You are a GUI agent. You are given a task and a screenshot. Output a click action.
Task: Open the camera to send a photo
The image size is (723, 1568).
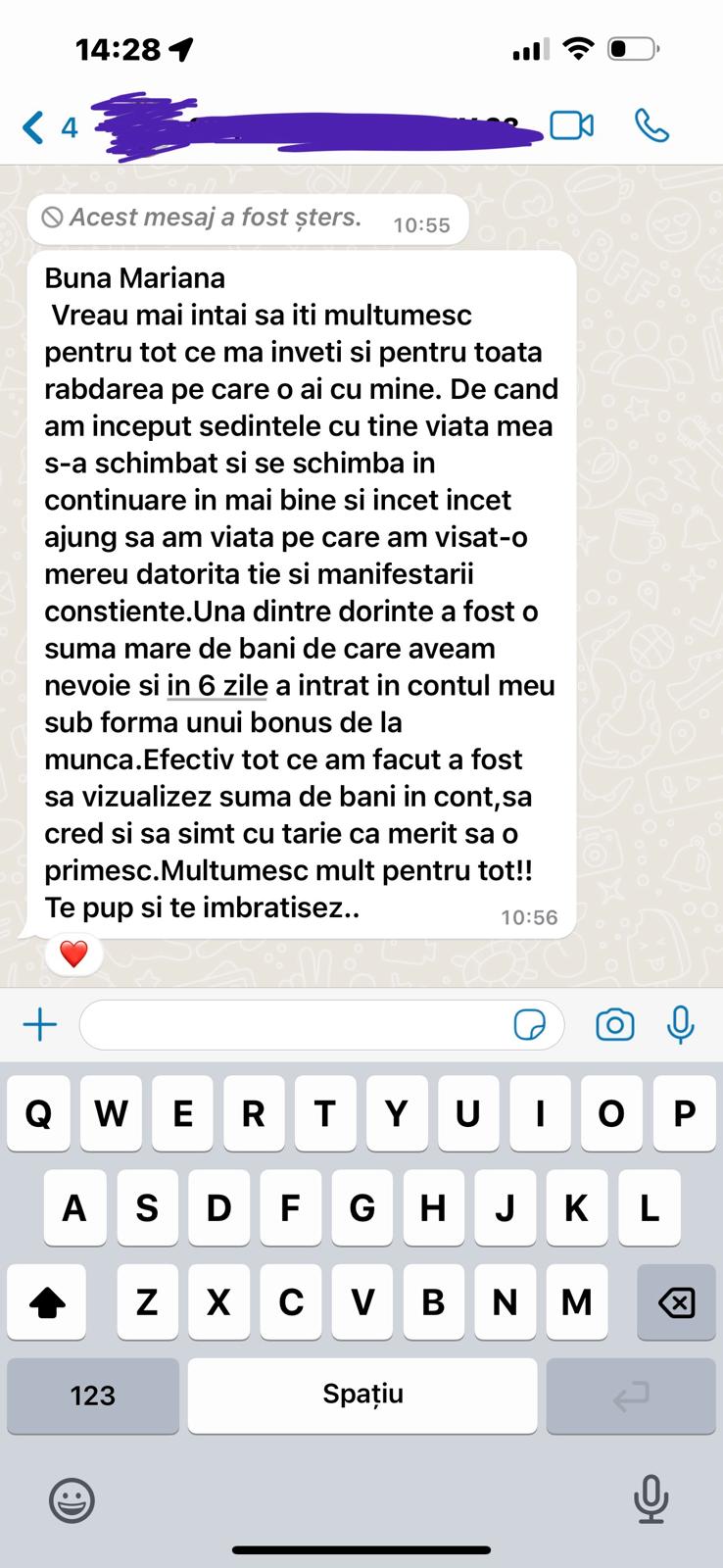pos(614,1025)
